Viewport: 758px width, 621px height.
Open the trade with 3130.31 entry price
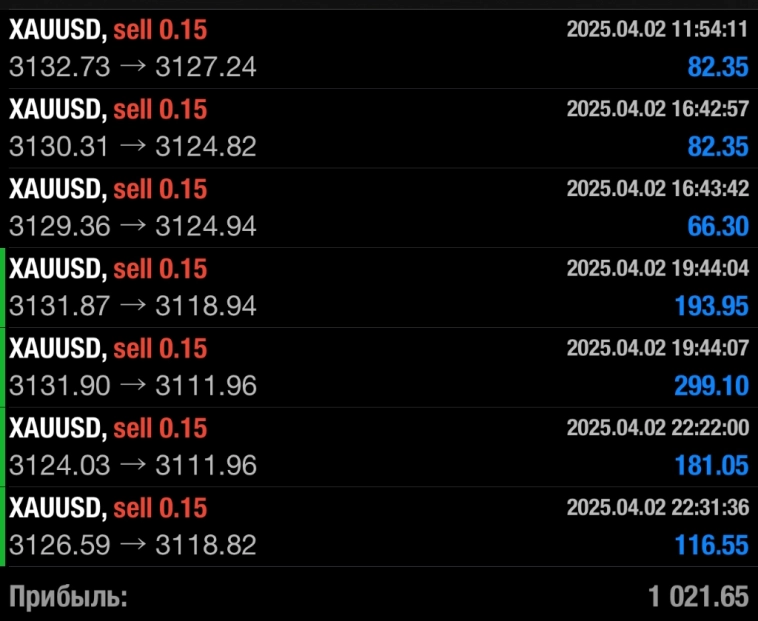click(378, 128)
